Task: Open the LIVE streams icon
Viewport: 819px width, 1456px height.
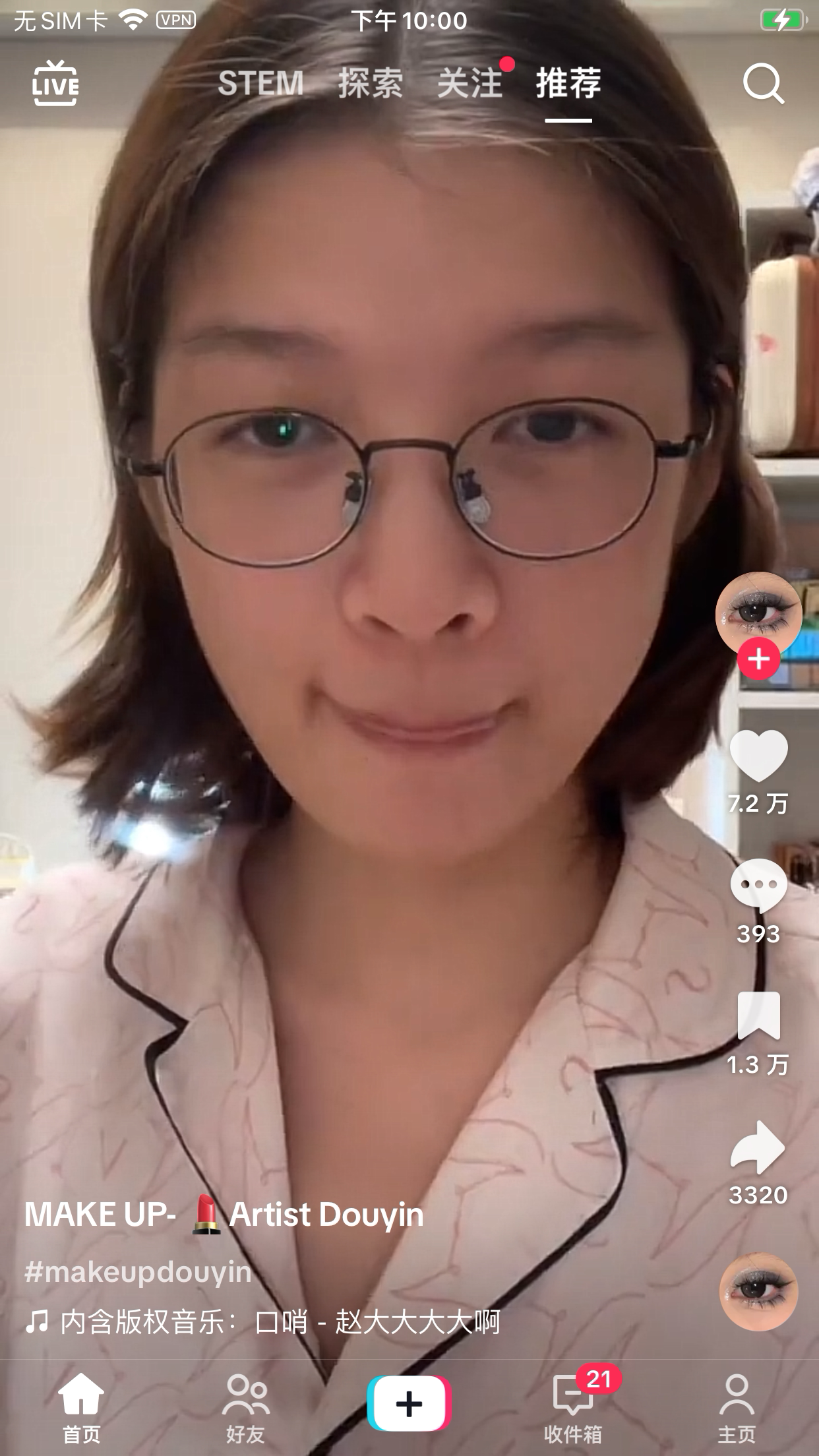Action: pyautogui.click(x=55, y=84)
